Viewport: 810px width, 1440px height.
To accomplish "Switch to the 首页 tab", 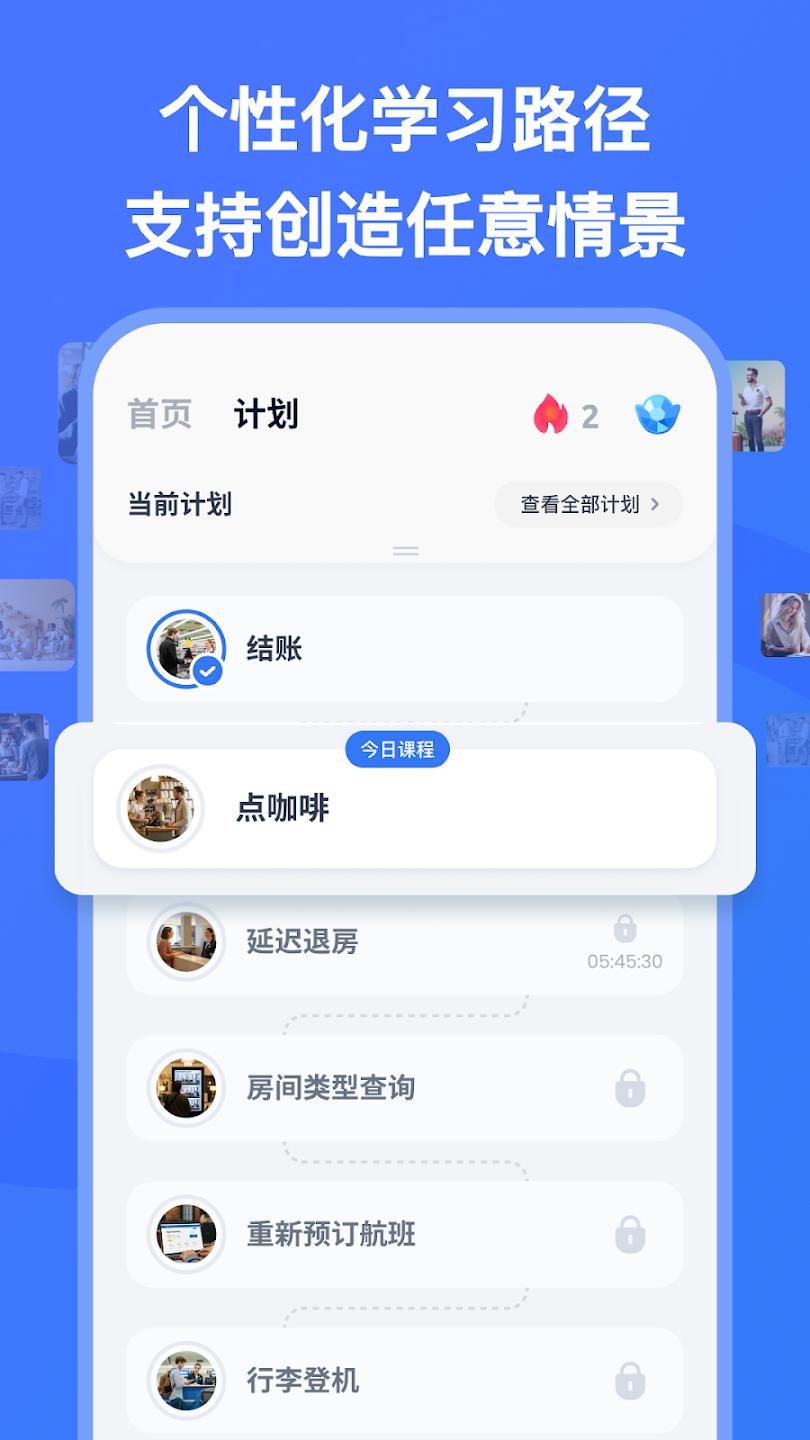I will tap(158, 414).
